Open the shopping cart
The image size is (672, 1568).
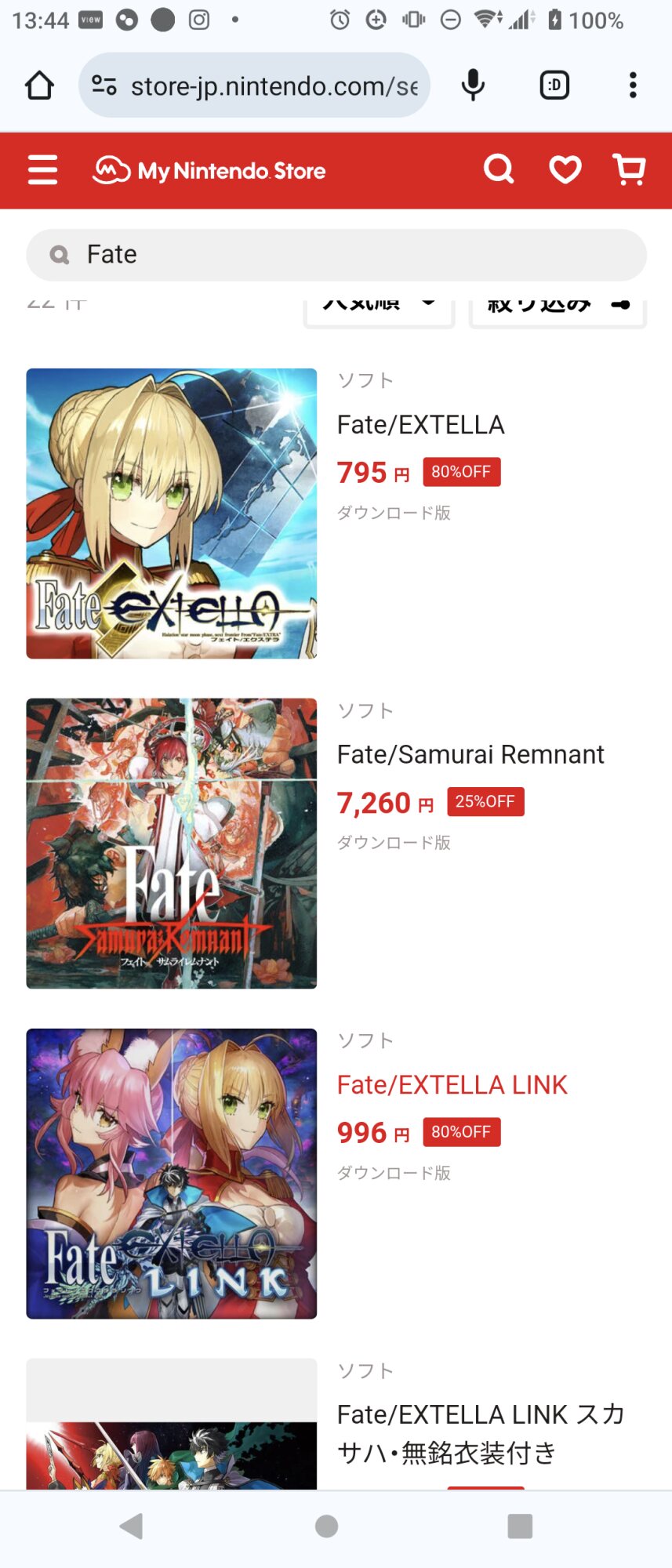[x=629, y=169]
